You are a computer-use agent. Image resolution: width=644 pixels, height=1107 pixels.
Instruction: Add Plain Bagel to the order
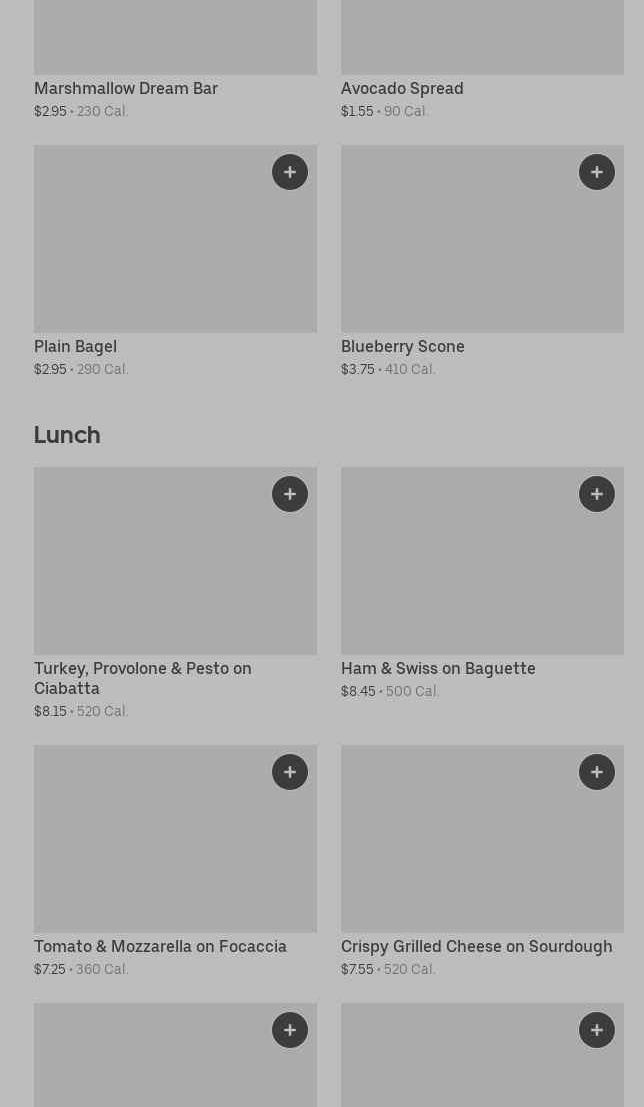click(x=290, y=172)
